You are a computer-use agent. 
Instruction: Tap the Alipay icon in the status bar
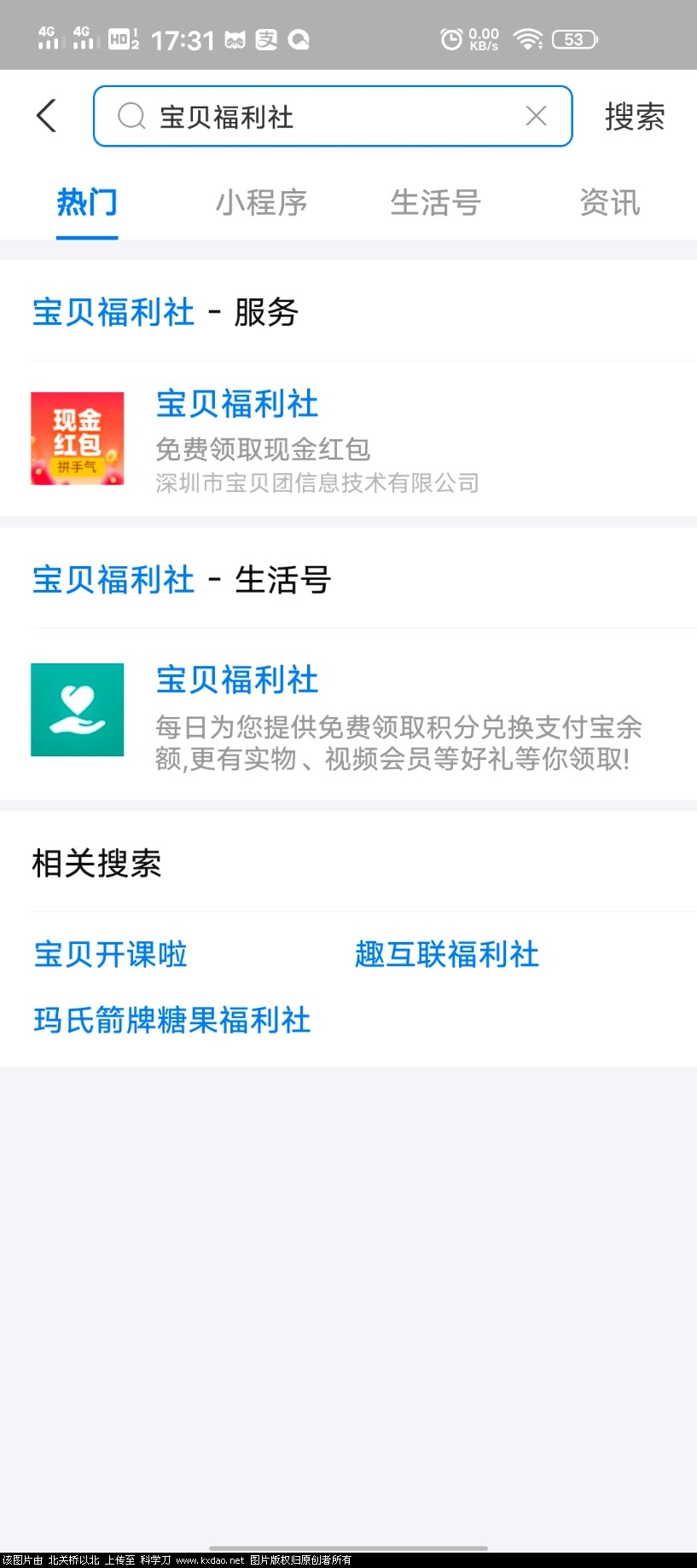pyautogui.click(x=265, y=38)
